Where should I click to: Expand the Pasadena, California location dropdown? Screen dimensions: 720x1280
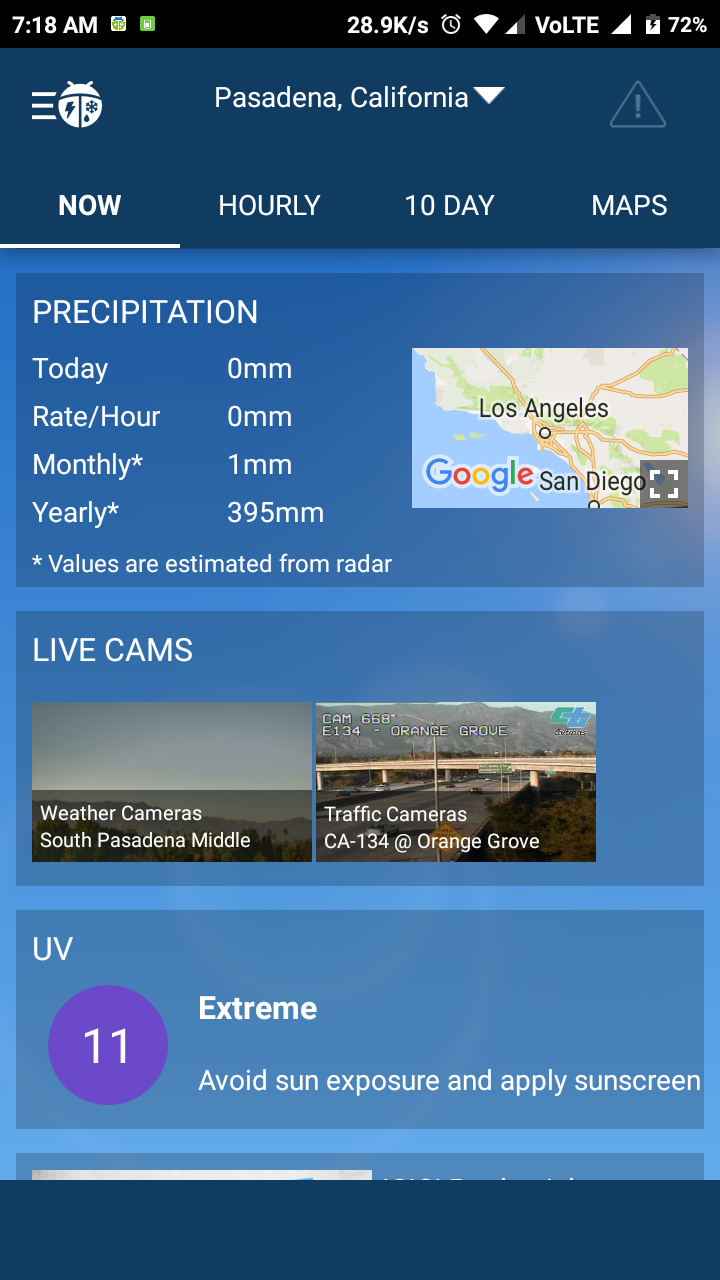359,97
